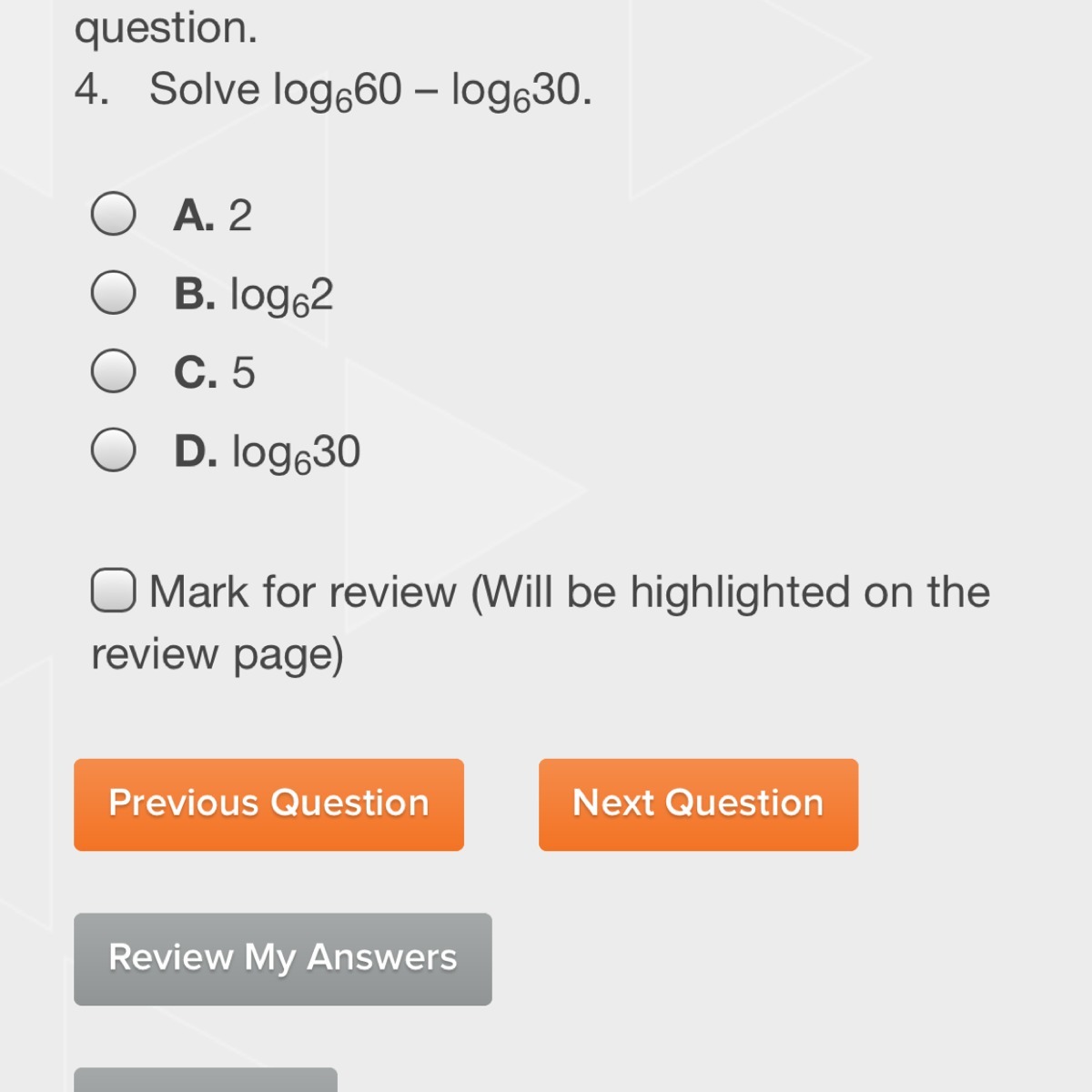Check the Mark for review box
The height and width of the screenshot is (1092, 1092).
click(114, 591)
